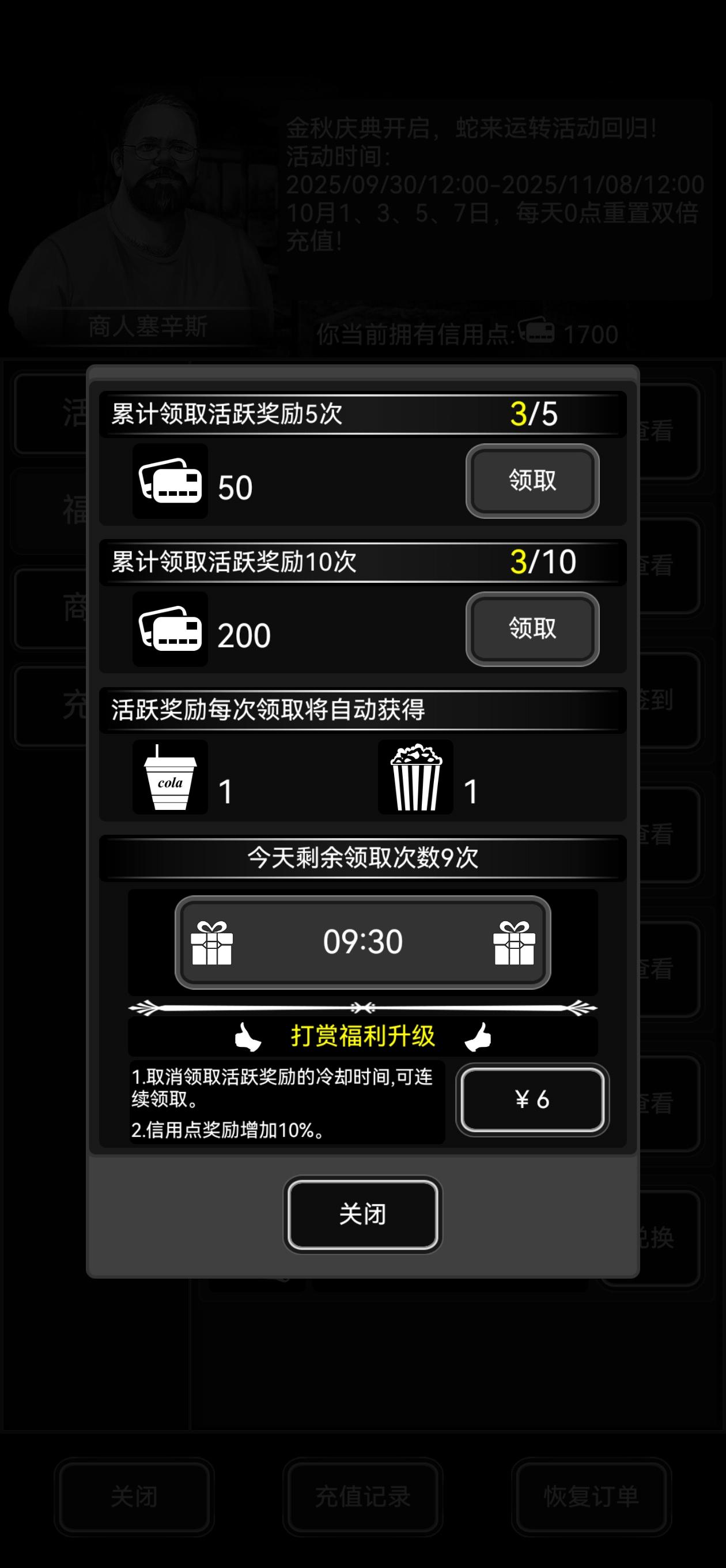This screenshot has width=726, height=1568.
Task: 领取 the 200 credit reward
Action: [x=532, y=630]
